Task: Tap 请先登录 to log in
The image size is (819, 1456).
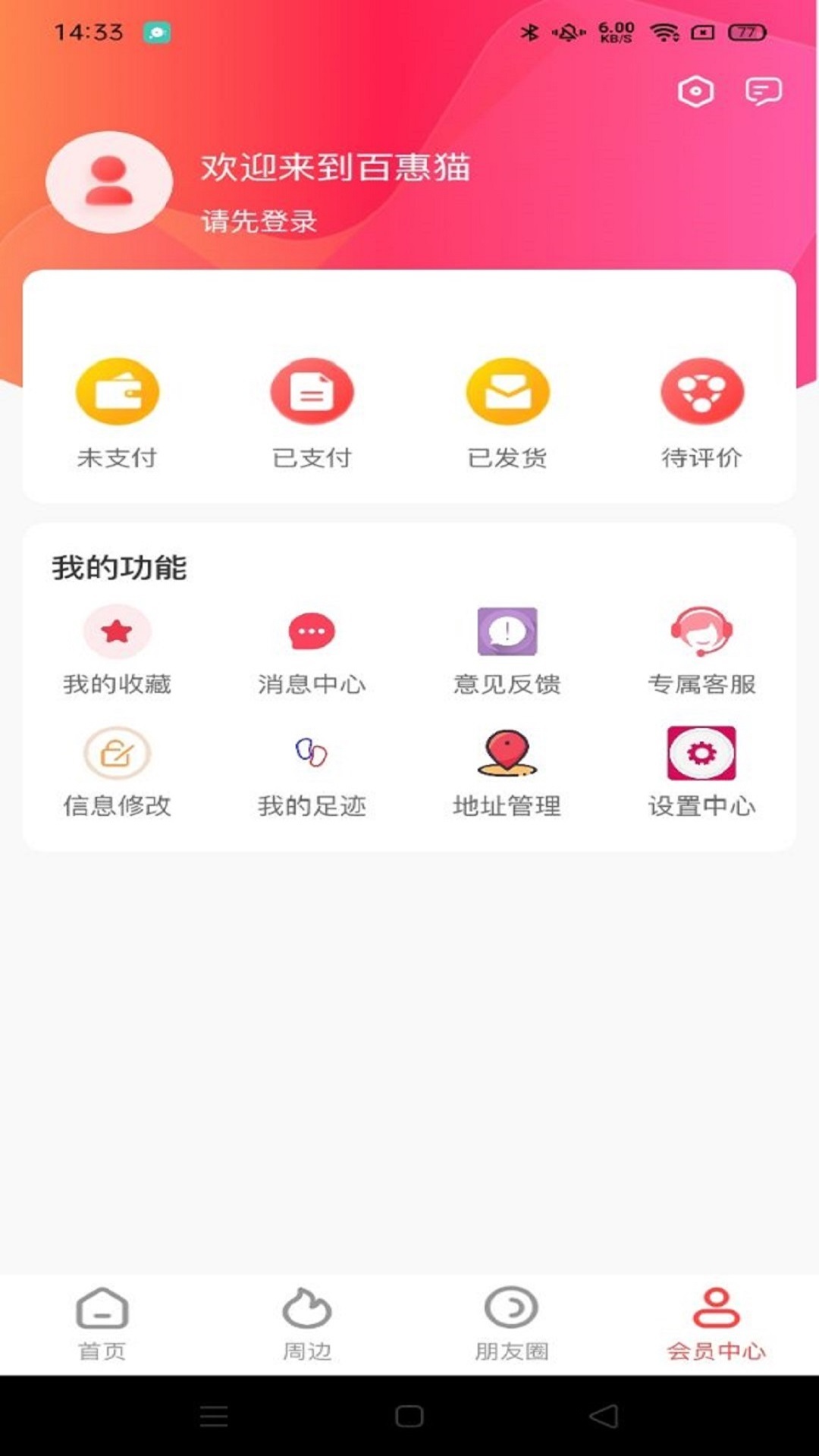Action: coord(259,221)
